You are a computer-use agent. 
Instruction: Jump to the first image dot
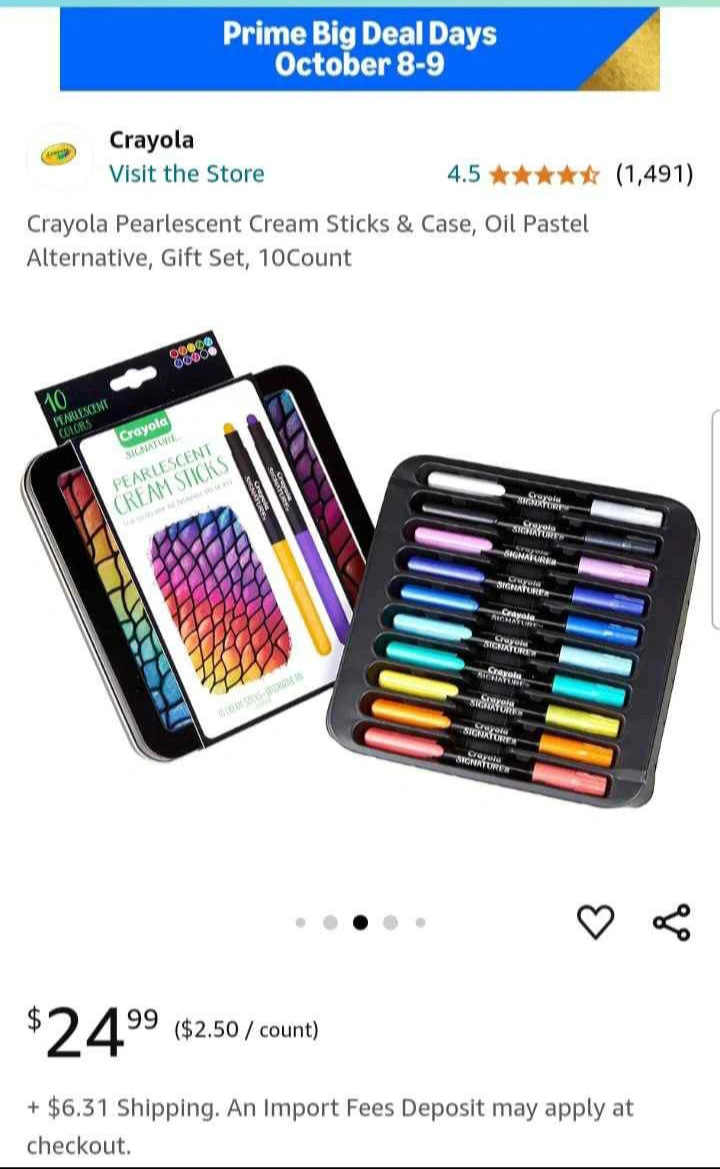pyautogui.click(x=300, y=922)
